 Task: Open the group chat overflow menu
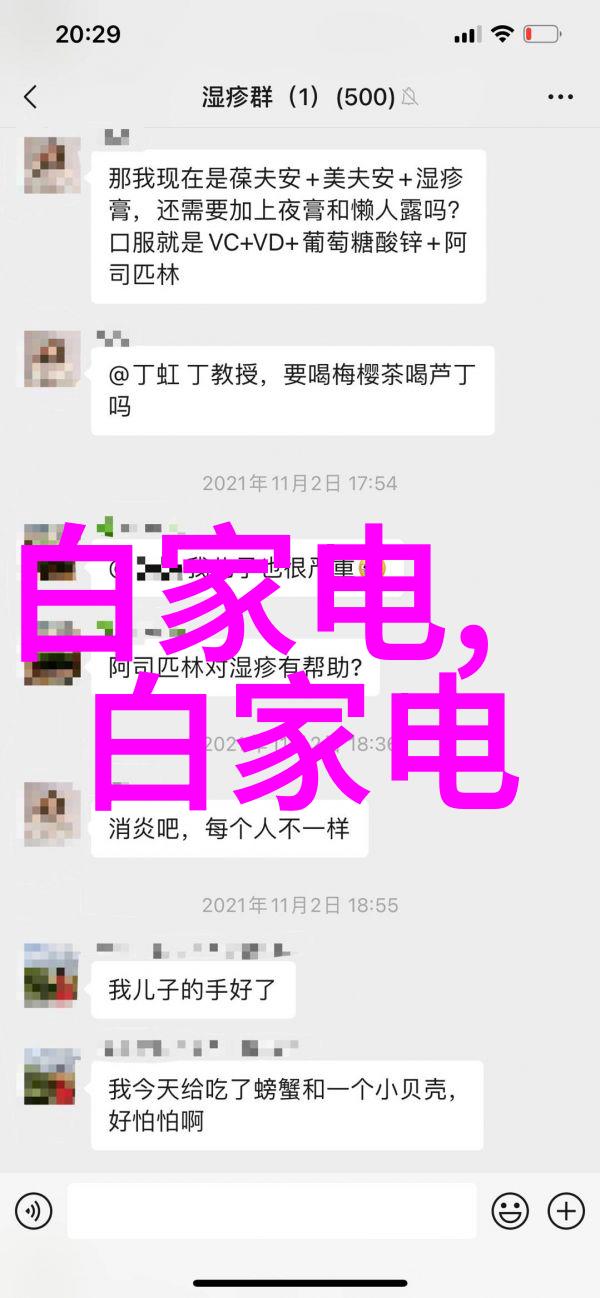(x=560, y=97)
